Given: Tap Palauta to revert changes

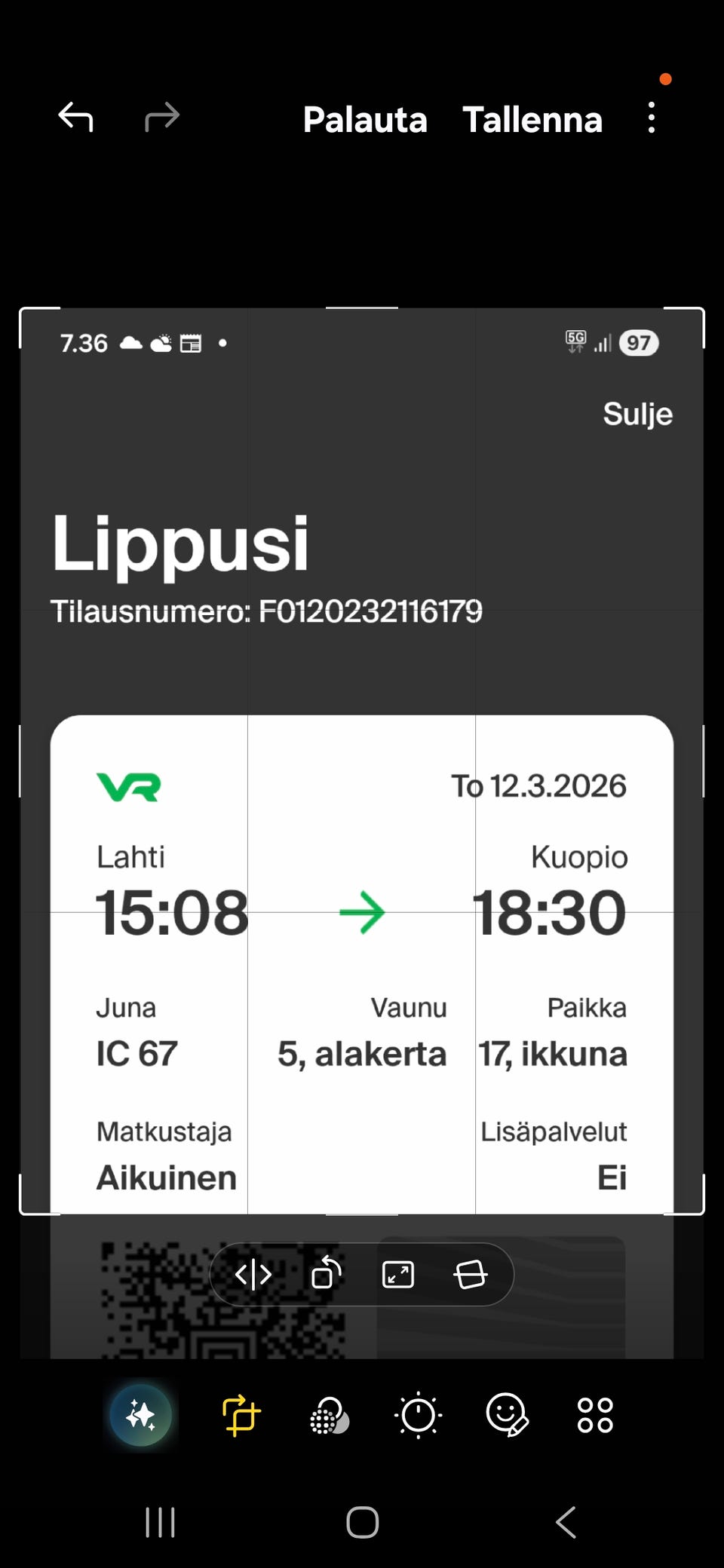Looking at the screenshot, I should click(365, 120).
